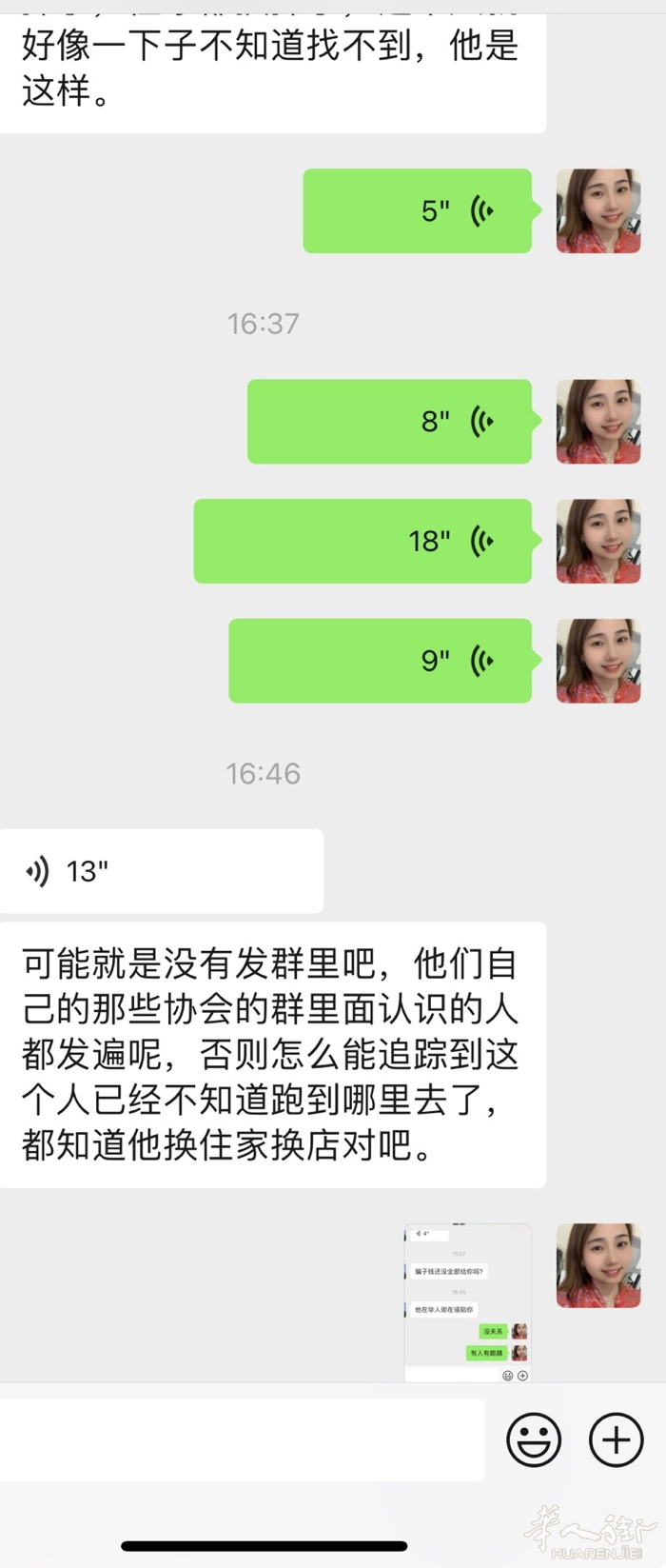Screen dimensions: 666x1568
Task: Open the emoji picker
Action: 534,1439
